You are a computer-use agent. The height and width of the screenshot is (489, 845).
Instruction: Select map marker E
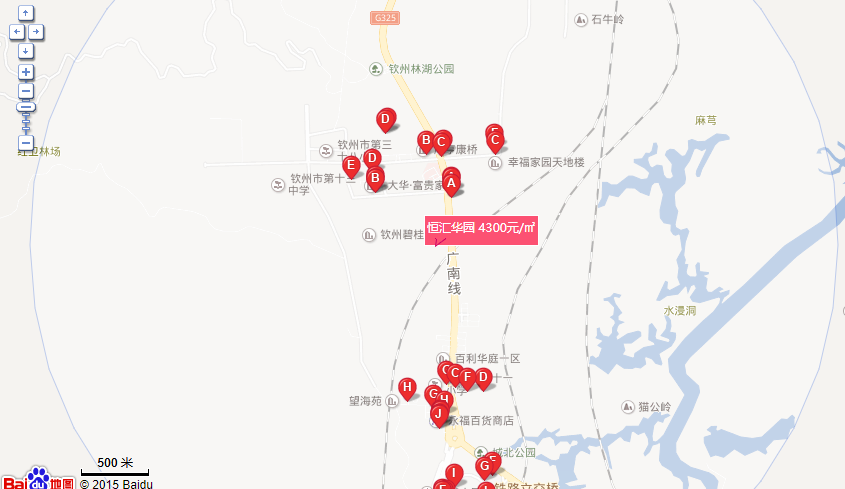(351, 164)
